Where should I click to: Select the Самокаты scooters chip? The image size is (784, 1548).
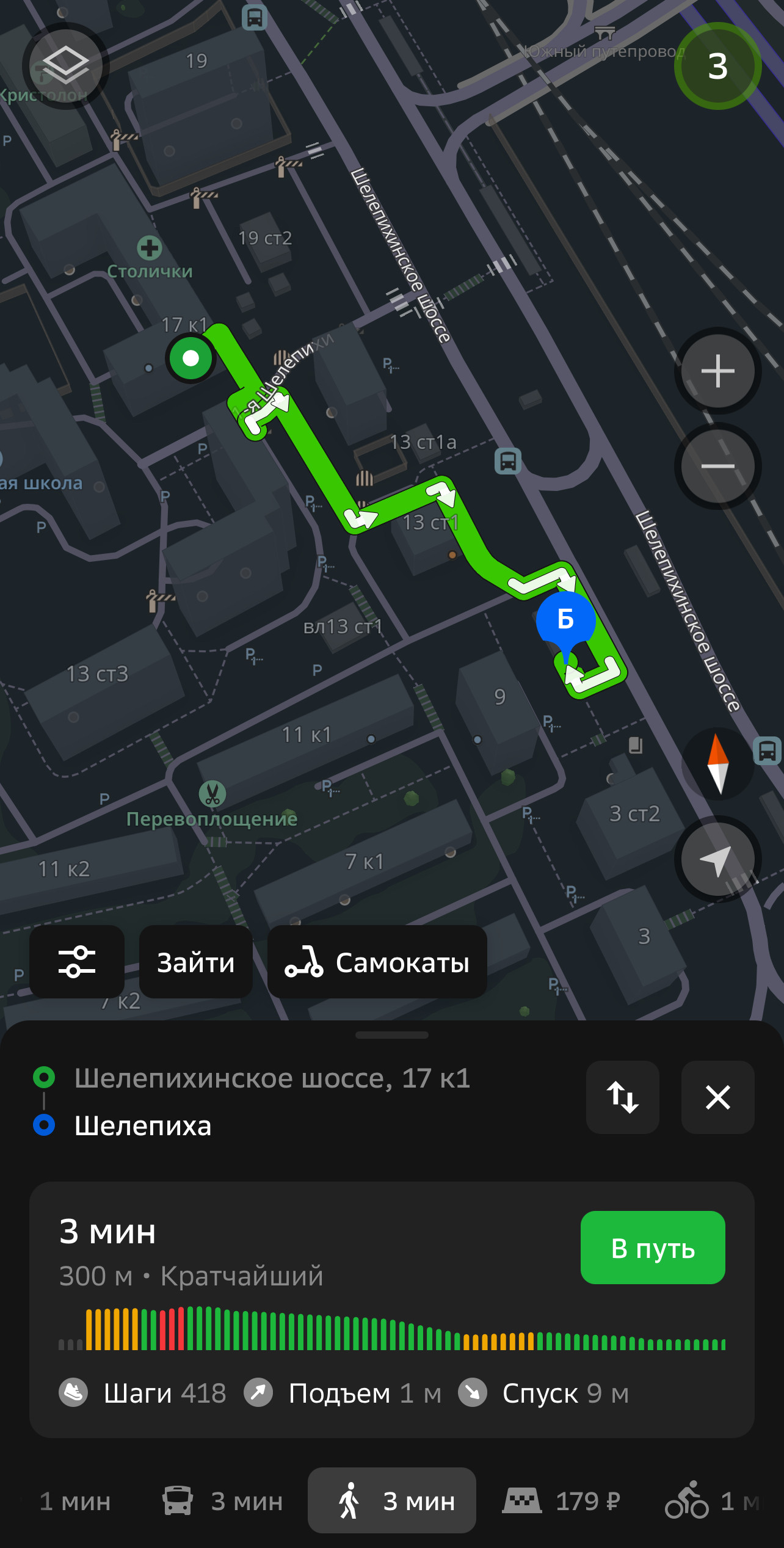[x=377, y=962]
